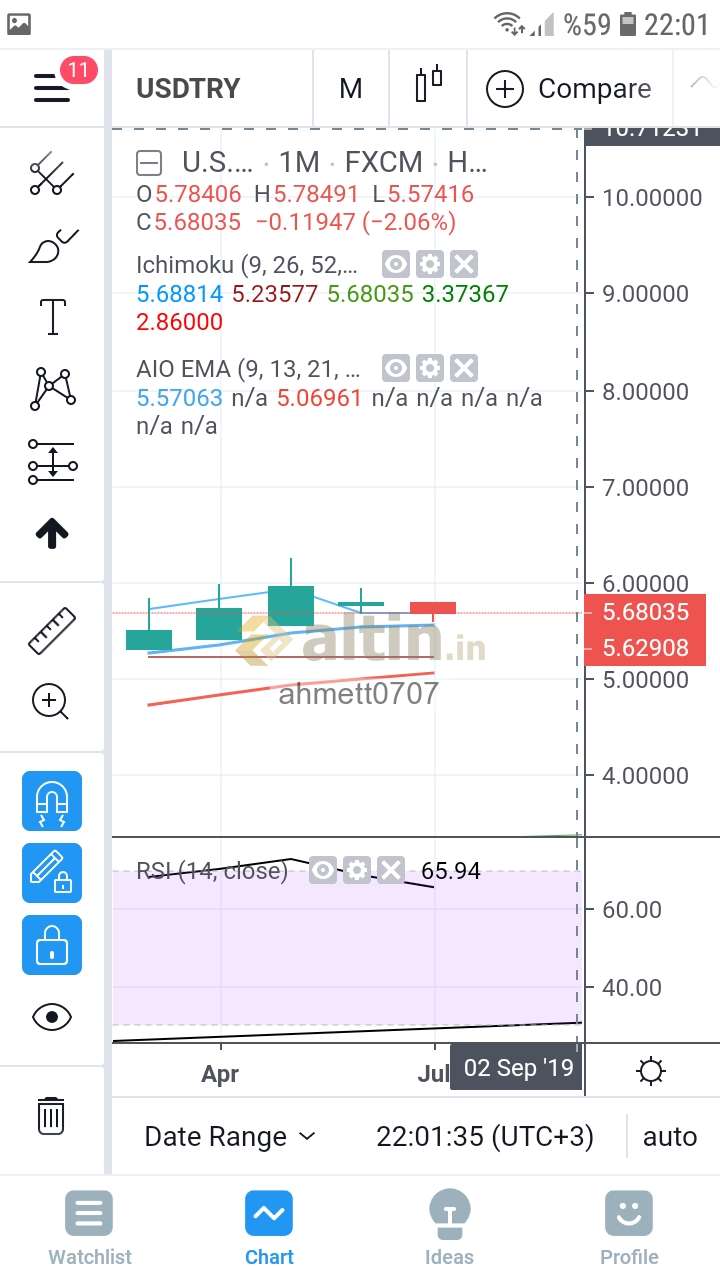Open the candlestick chart style picker
Screen dimensions: 720x1280
428,86
